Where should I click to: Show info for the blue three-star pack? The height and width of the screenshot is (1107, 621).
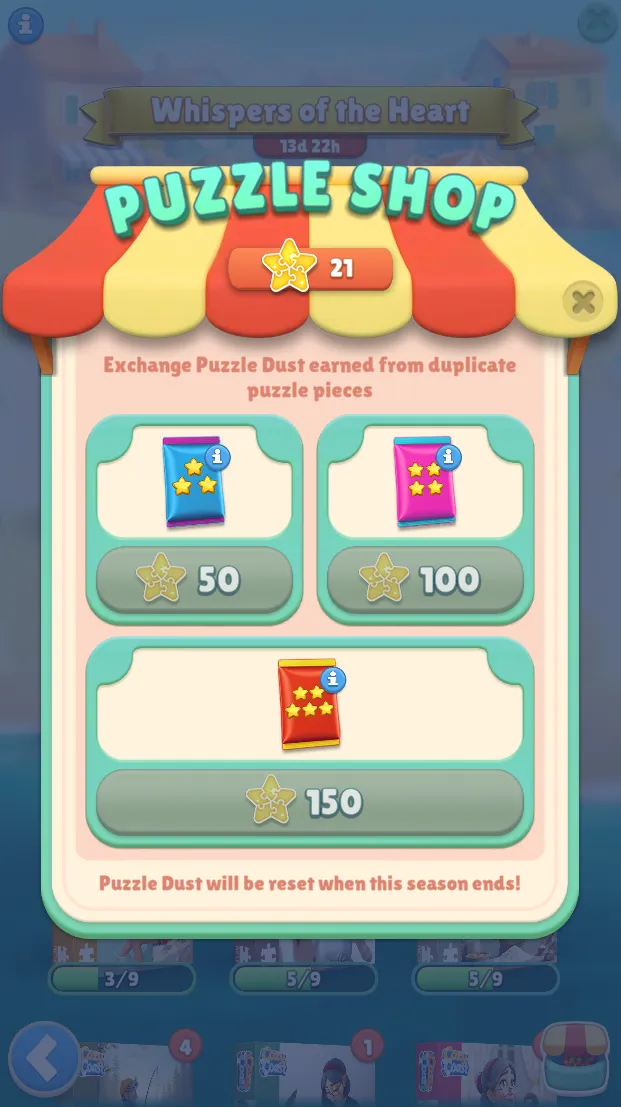pos(217,458)
